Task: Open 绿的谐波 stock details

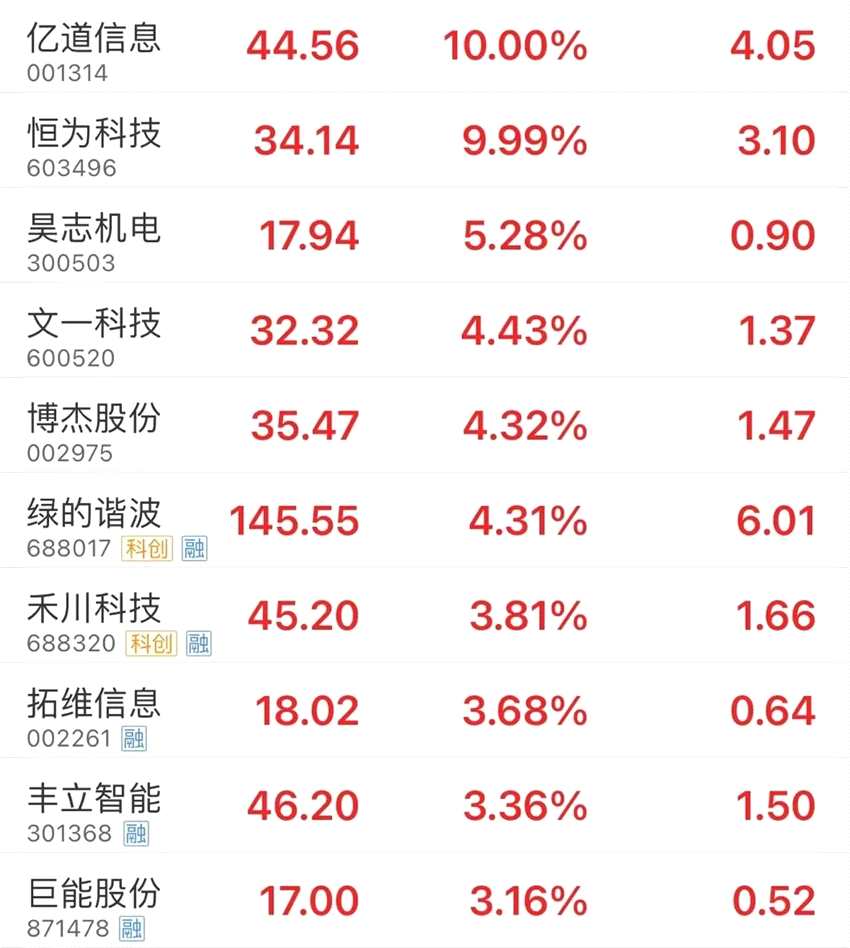Action: (x=94, y=513)
